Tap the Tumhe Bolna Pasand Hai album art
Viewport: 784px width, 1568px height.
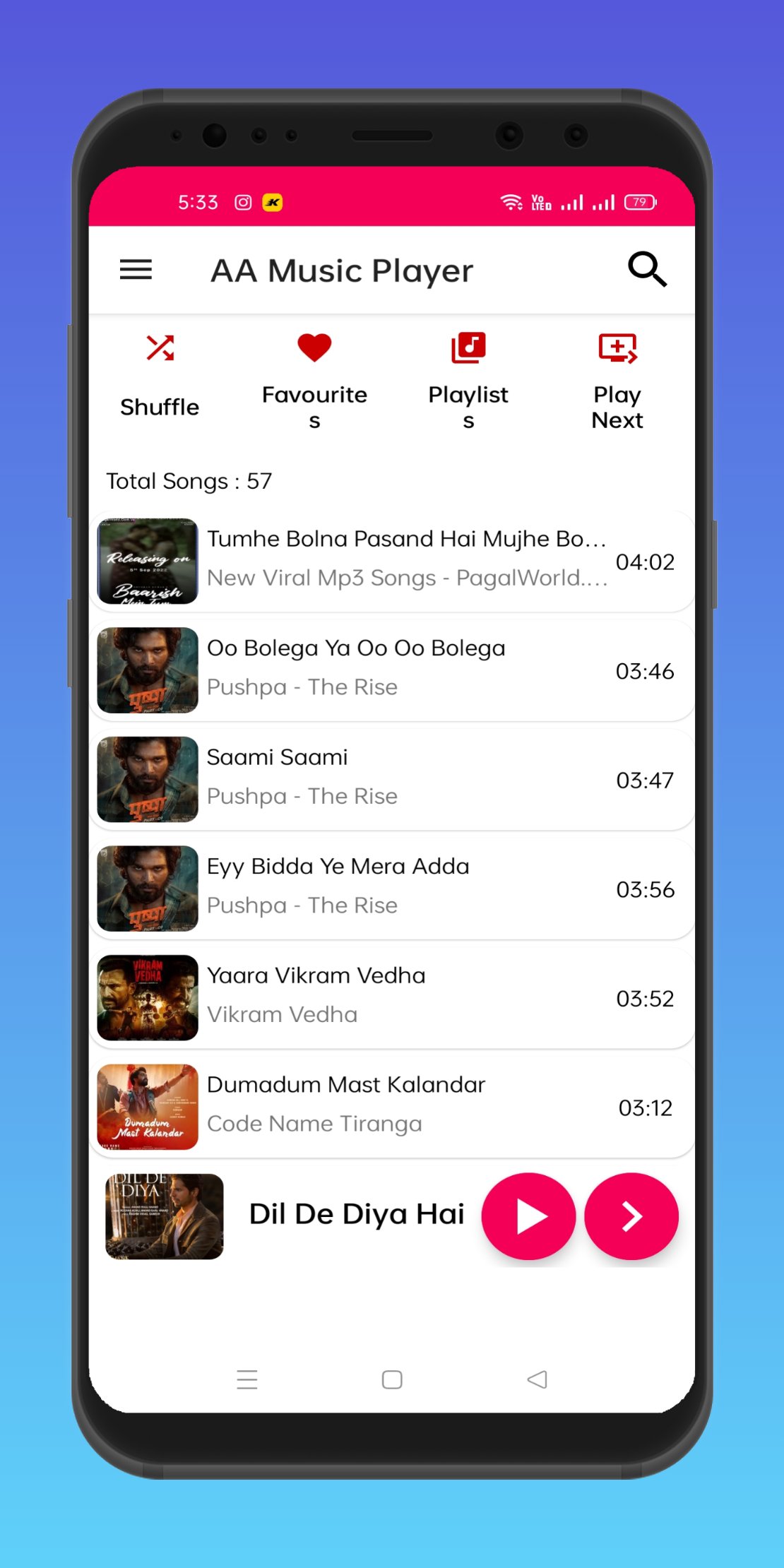pyautogui.click(x=147, y=561)
